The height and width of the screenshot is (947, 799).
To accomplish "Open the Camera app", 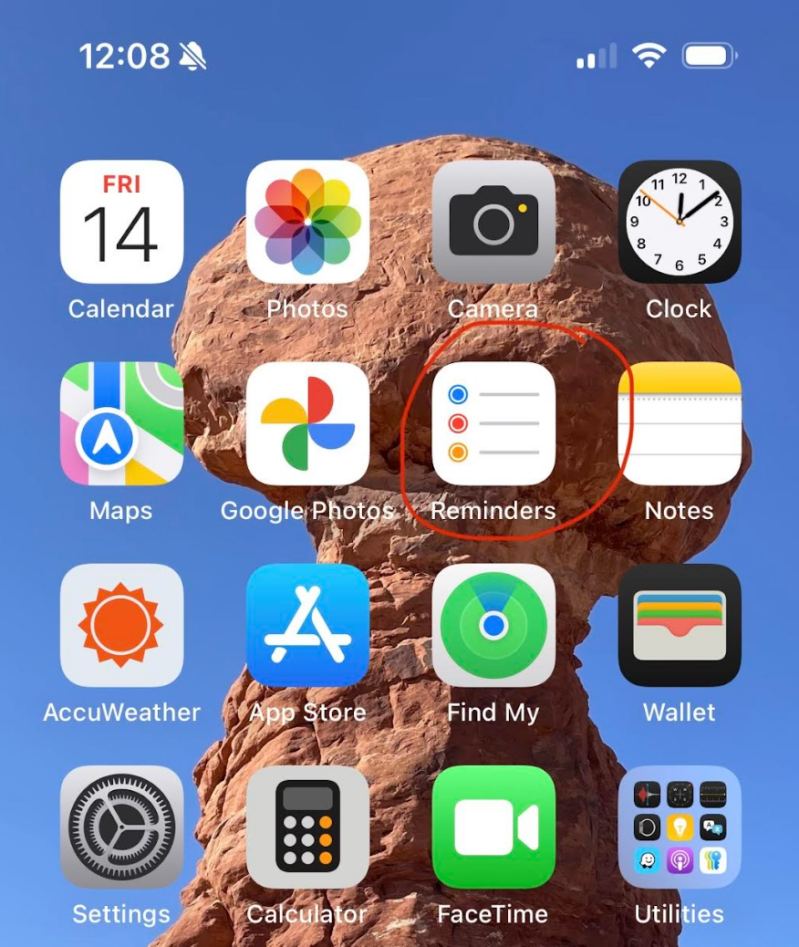I will (x=493, y=222).
